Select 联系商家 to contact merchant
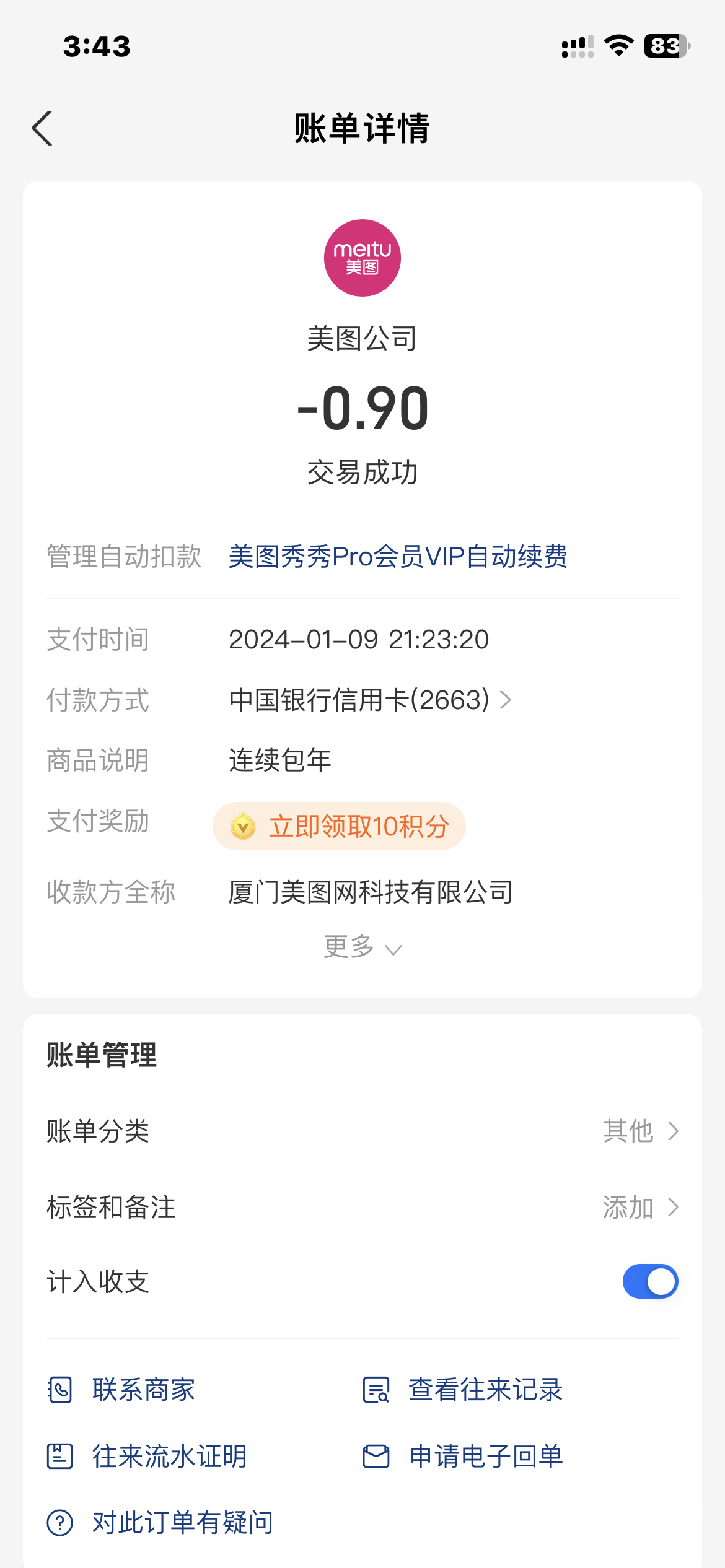The image size is (725, 1568). pyautogui.click(x=143, y=1389)
